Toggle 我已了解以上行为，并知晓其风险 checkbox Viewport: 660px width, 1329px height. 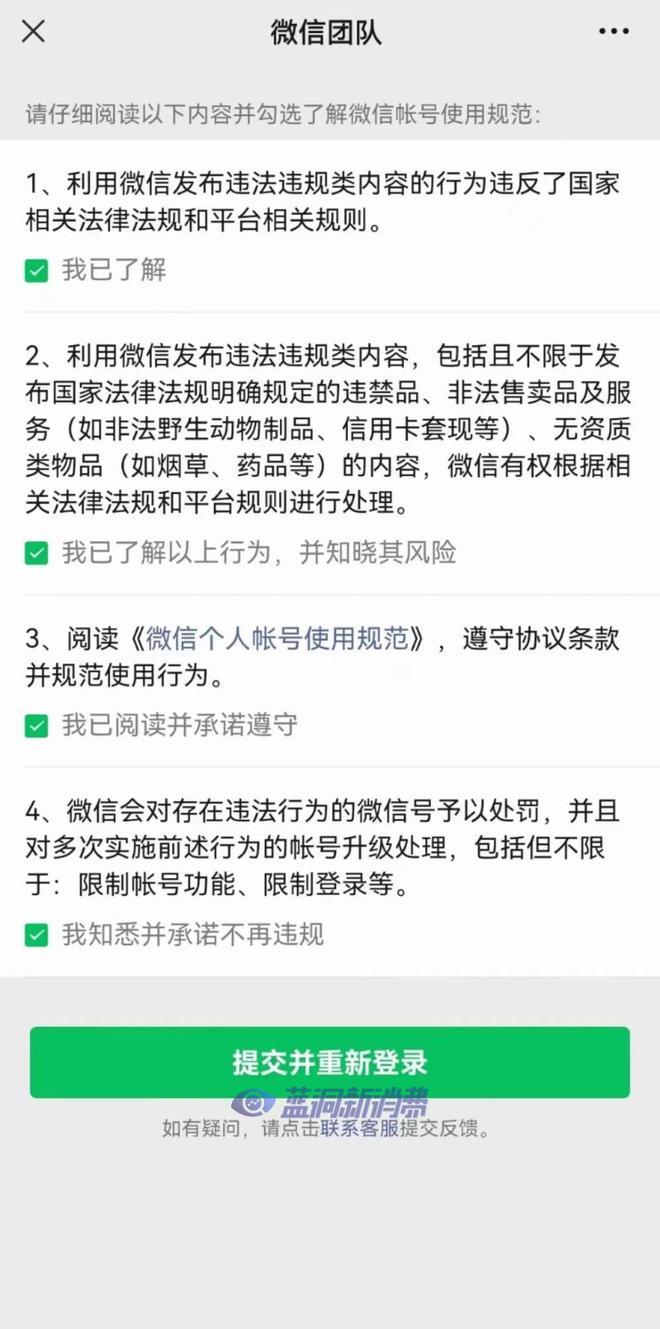coord(37,553)
